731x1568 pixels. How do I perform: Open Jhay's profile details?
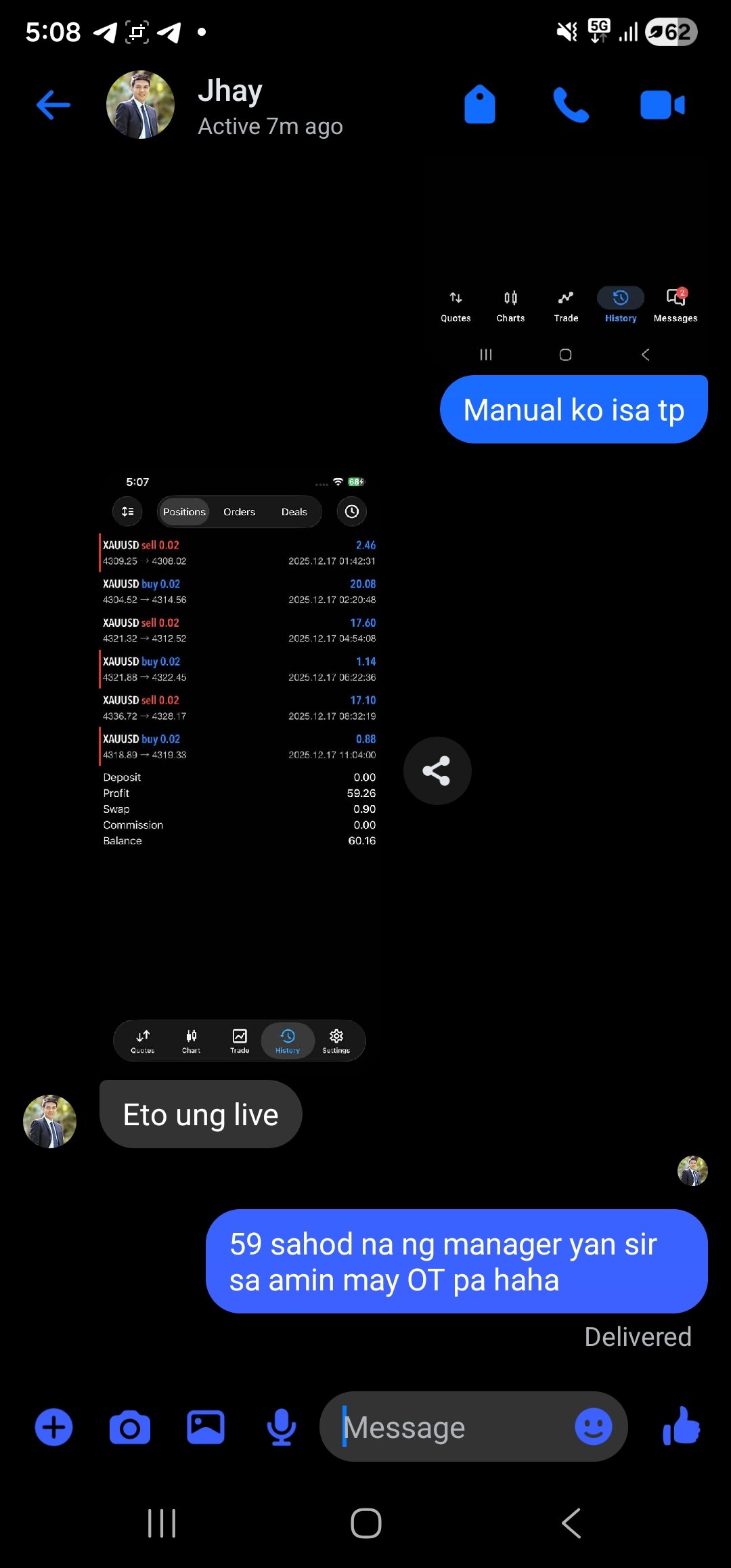point(230,106)
